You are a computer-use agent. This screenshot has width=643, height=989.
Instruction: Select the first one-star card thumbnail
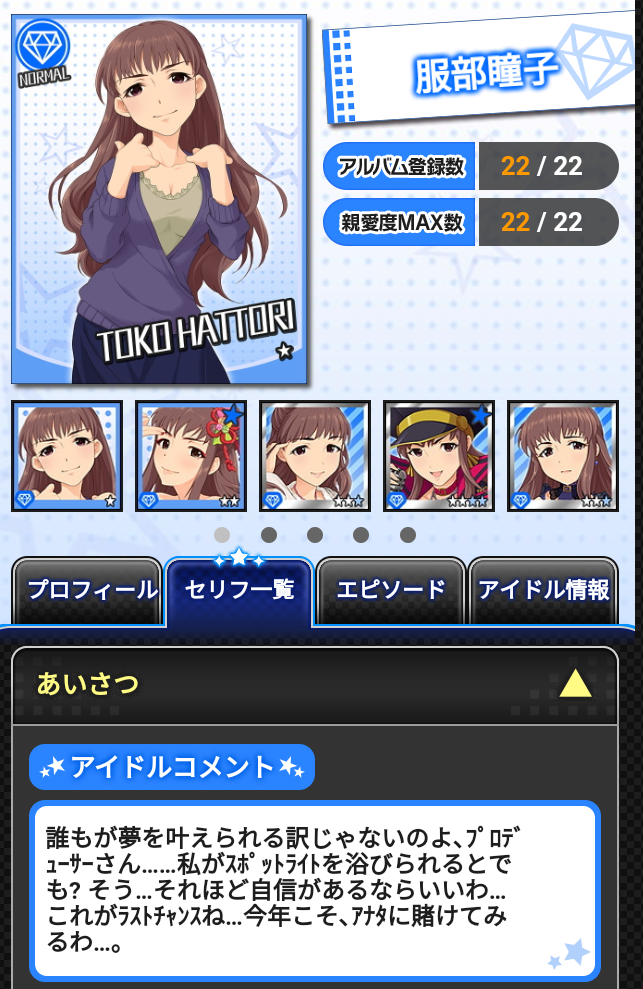[x=67, y=456]
